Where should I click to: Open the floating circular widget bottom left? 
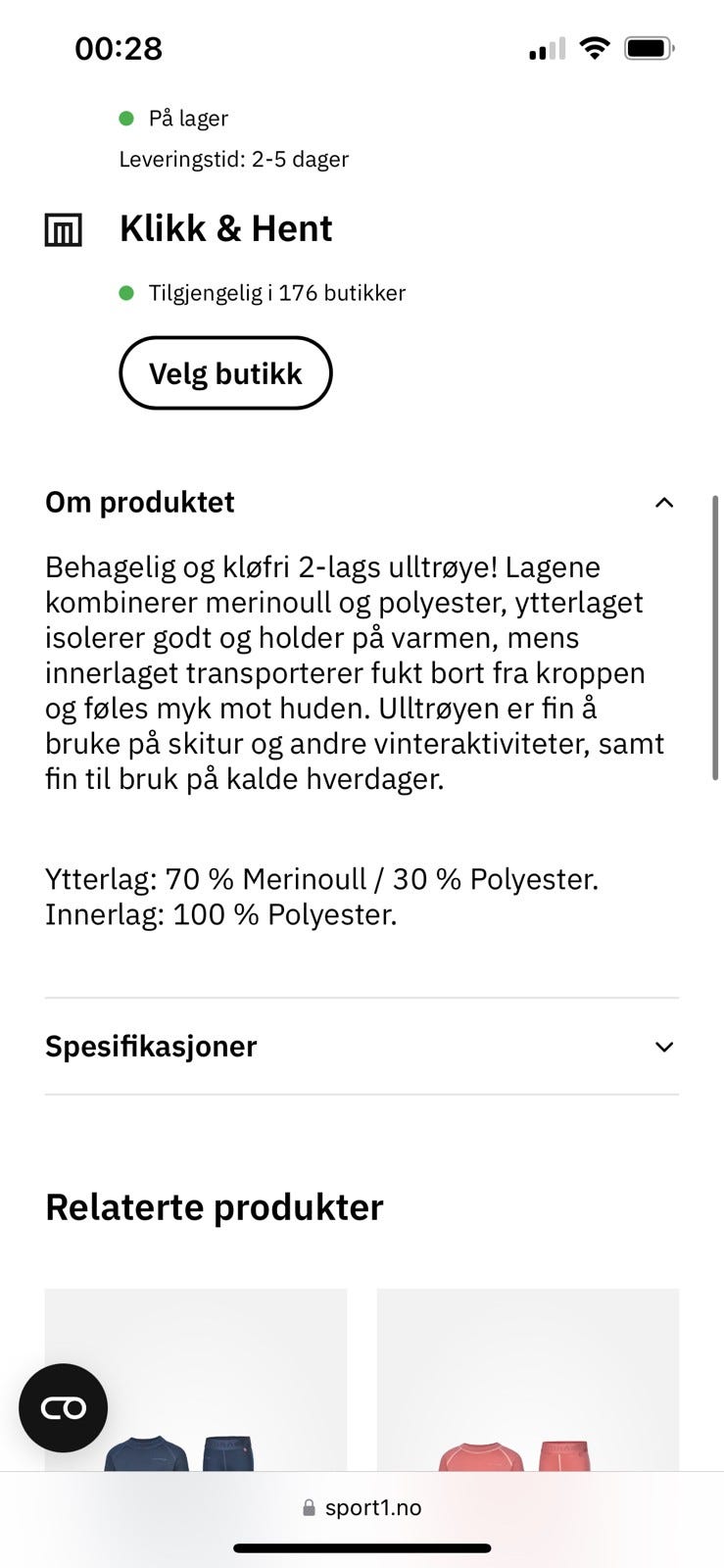pyautogui.click(x=63, y=1408)
